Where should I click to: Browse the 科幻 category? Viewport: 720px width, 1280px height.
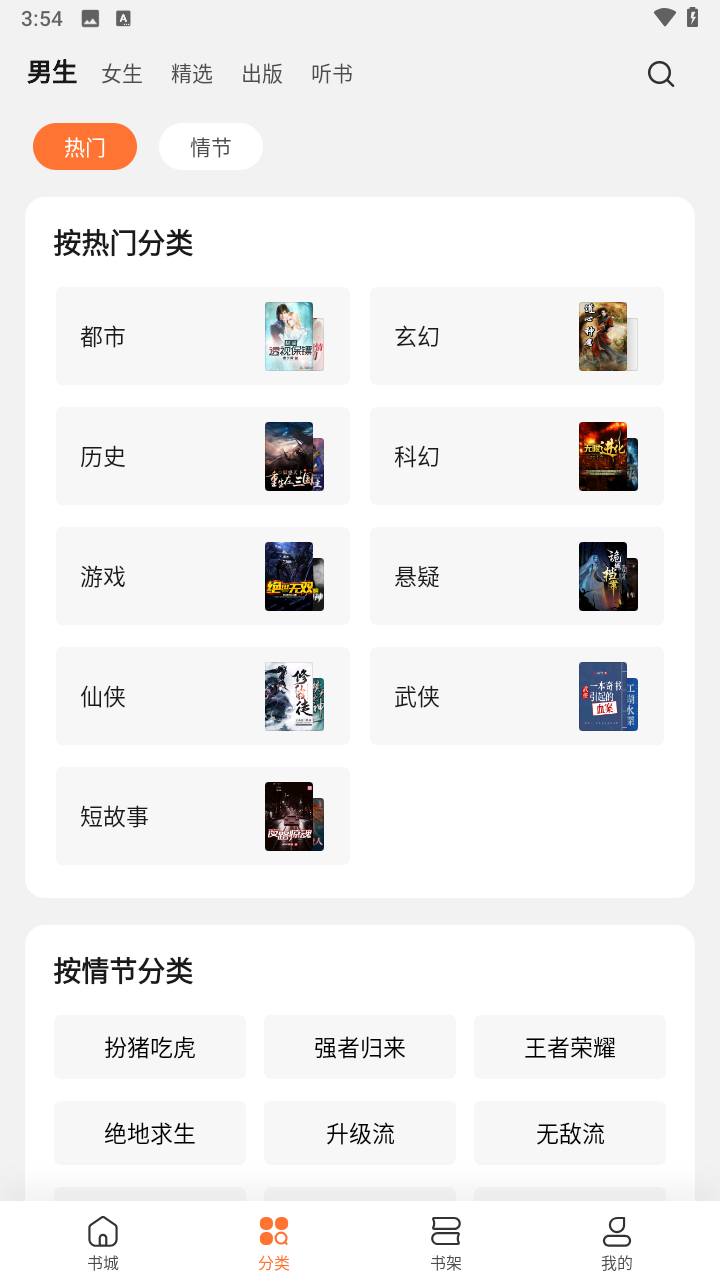(x=517, y=456)
